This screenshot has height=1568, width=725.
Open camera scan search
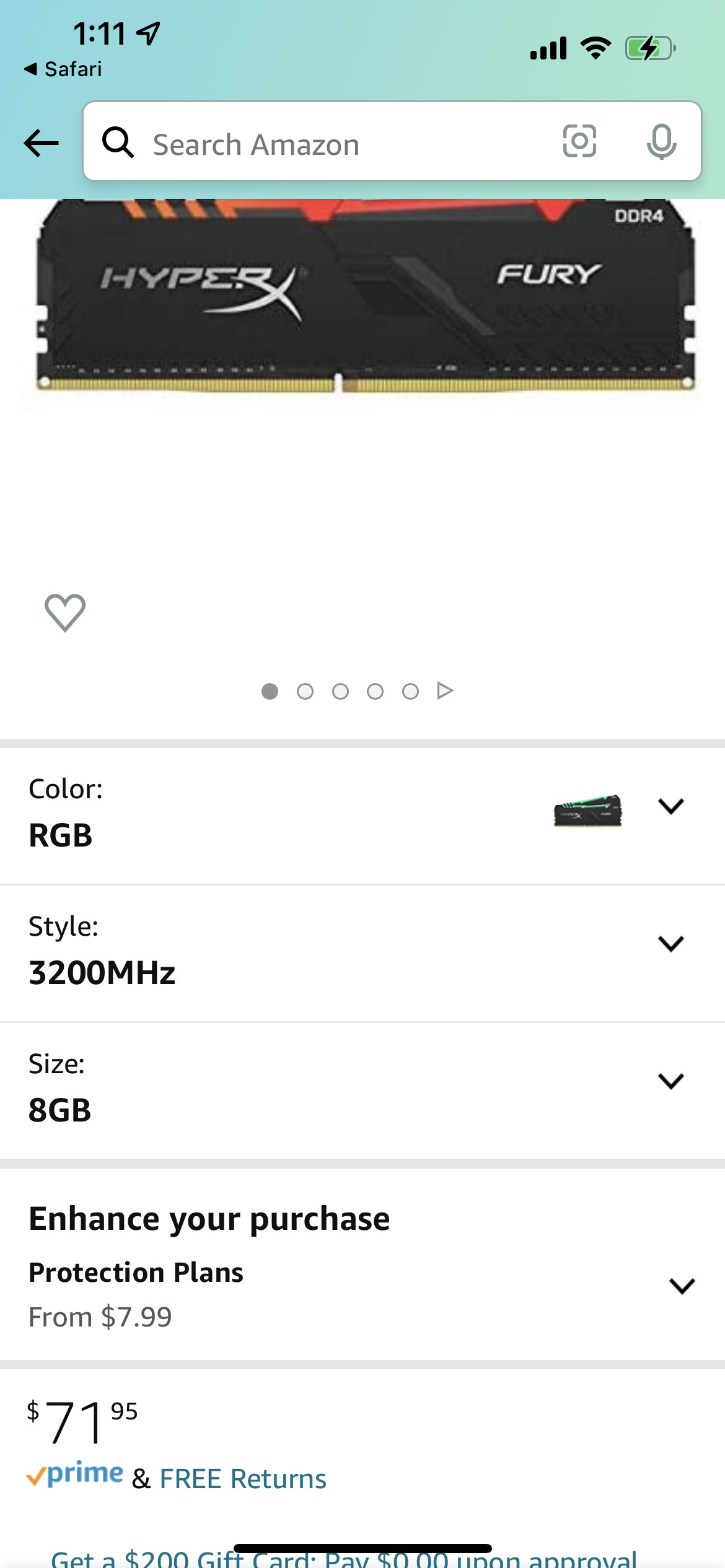[x=579, y=142]
